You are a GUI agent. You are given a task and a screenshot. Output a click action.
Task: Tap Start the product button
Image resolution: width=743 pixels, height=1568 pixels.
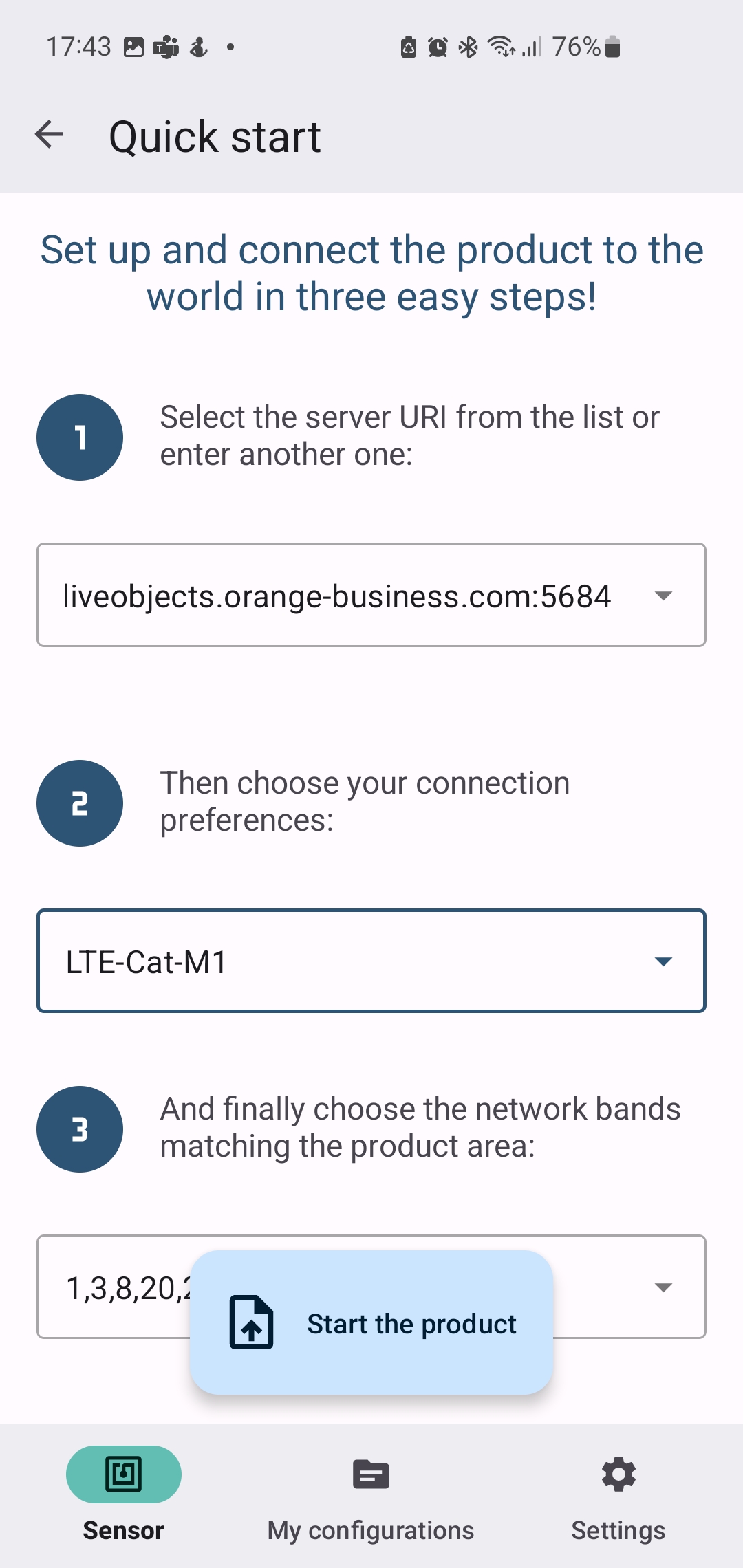tap(371, 1323)
